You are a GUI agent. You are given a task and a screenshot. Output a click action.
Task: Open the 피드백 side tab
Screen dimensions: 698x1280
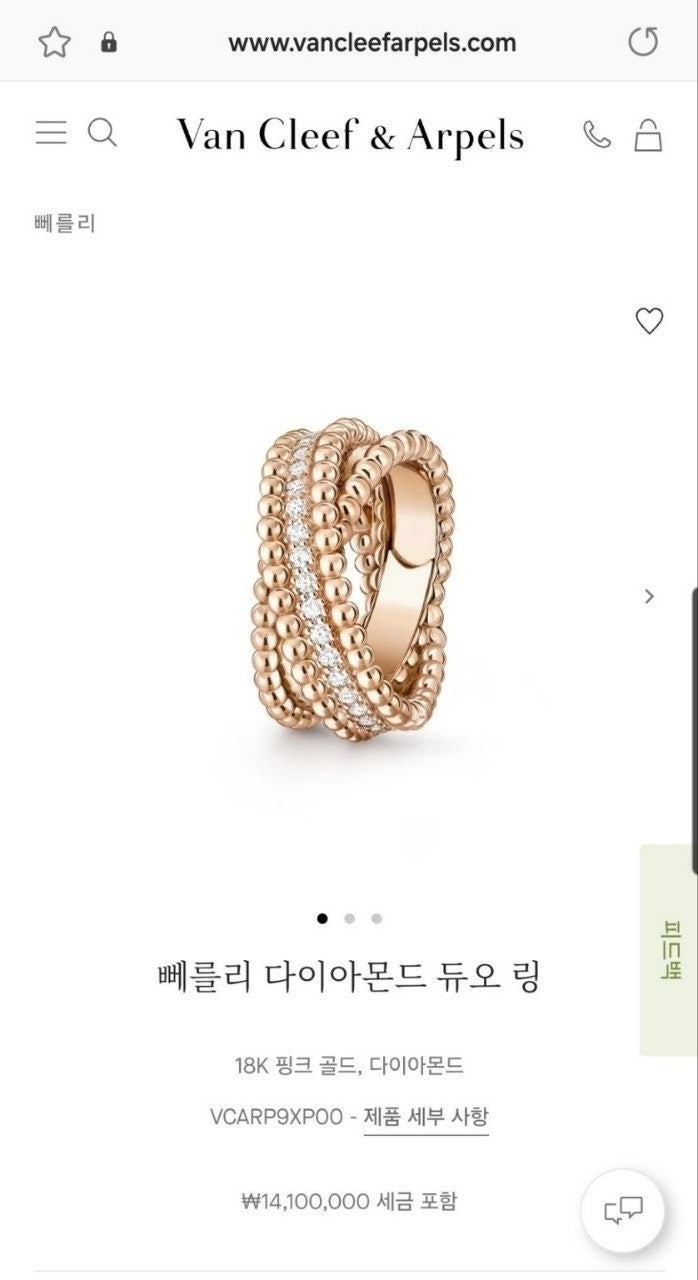668,950
